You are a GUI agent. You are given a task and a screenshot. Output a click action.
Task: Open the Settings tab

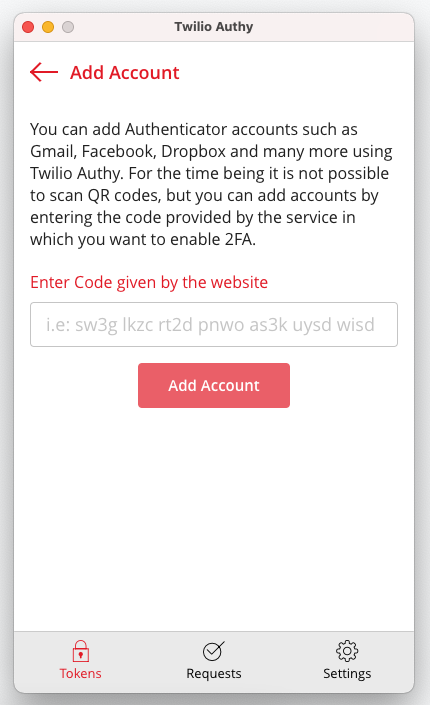347,660
